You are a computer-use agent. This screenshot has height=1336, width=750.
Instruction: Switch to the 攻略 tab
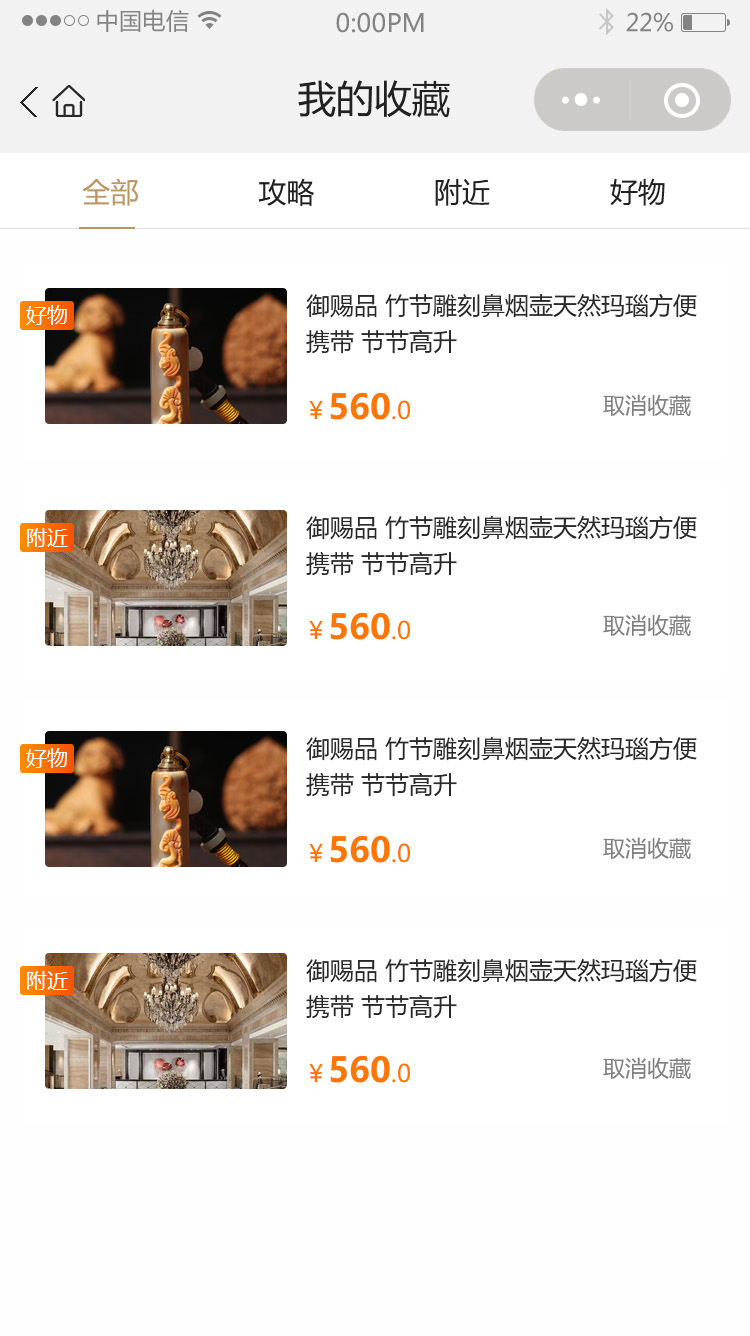286,192
